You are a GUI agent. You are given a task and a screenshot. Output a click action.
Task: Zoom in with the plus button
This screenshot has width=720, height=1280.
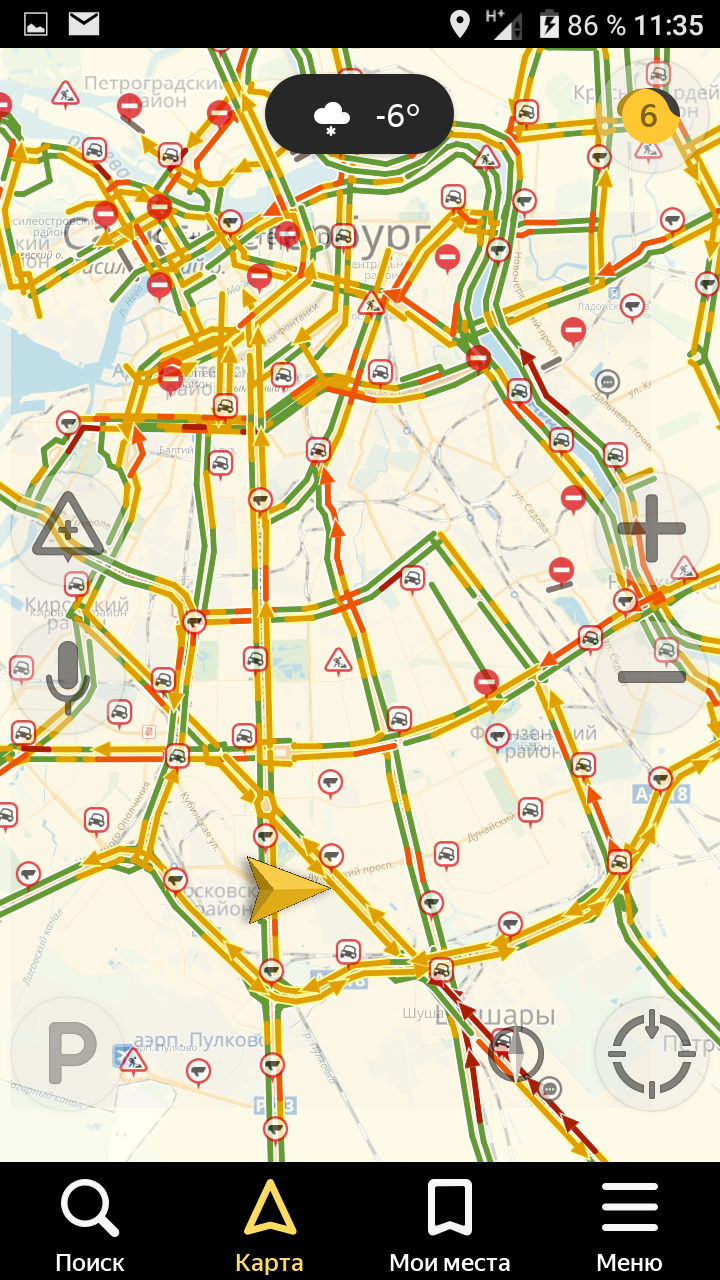(652, 529)
